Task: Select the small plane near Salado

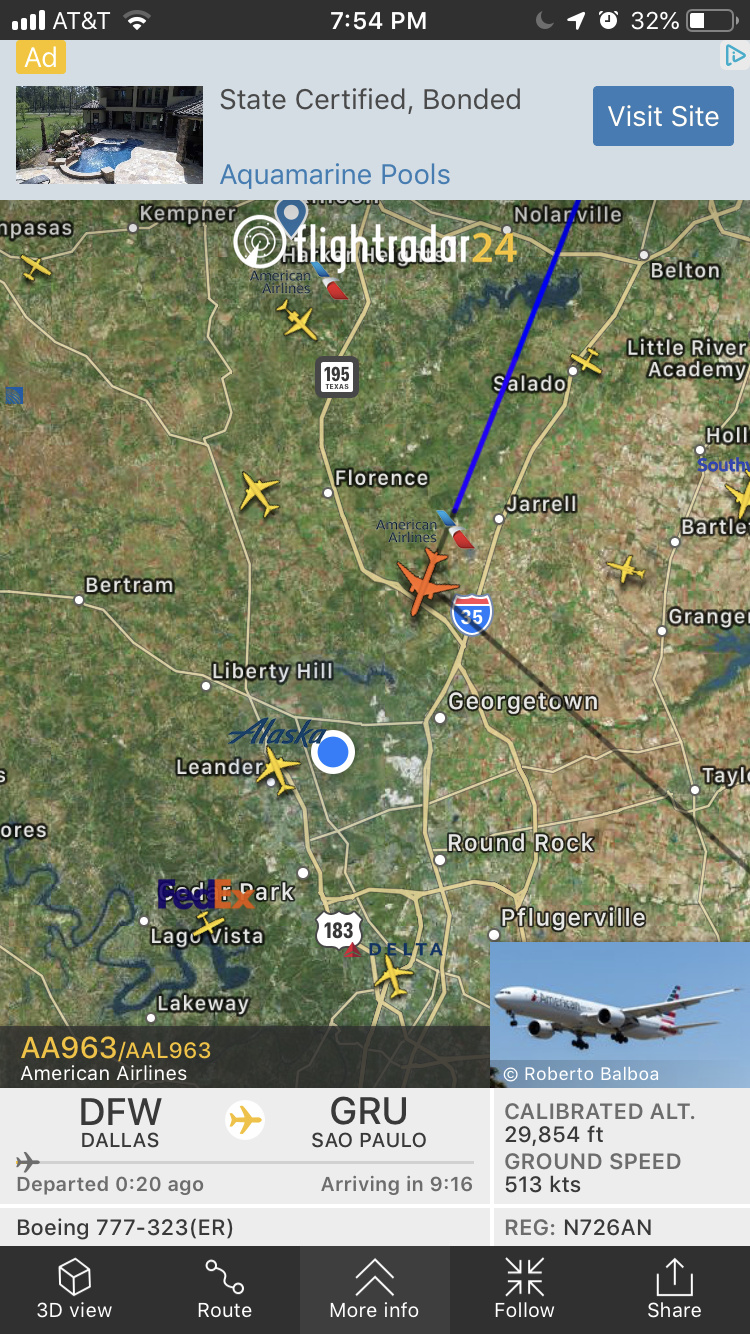Action: (x=586, y=361)
